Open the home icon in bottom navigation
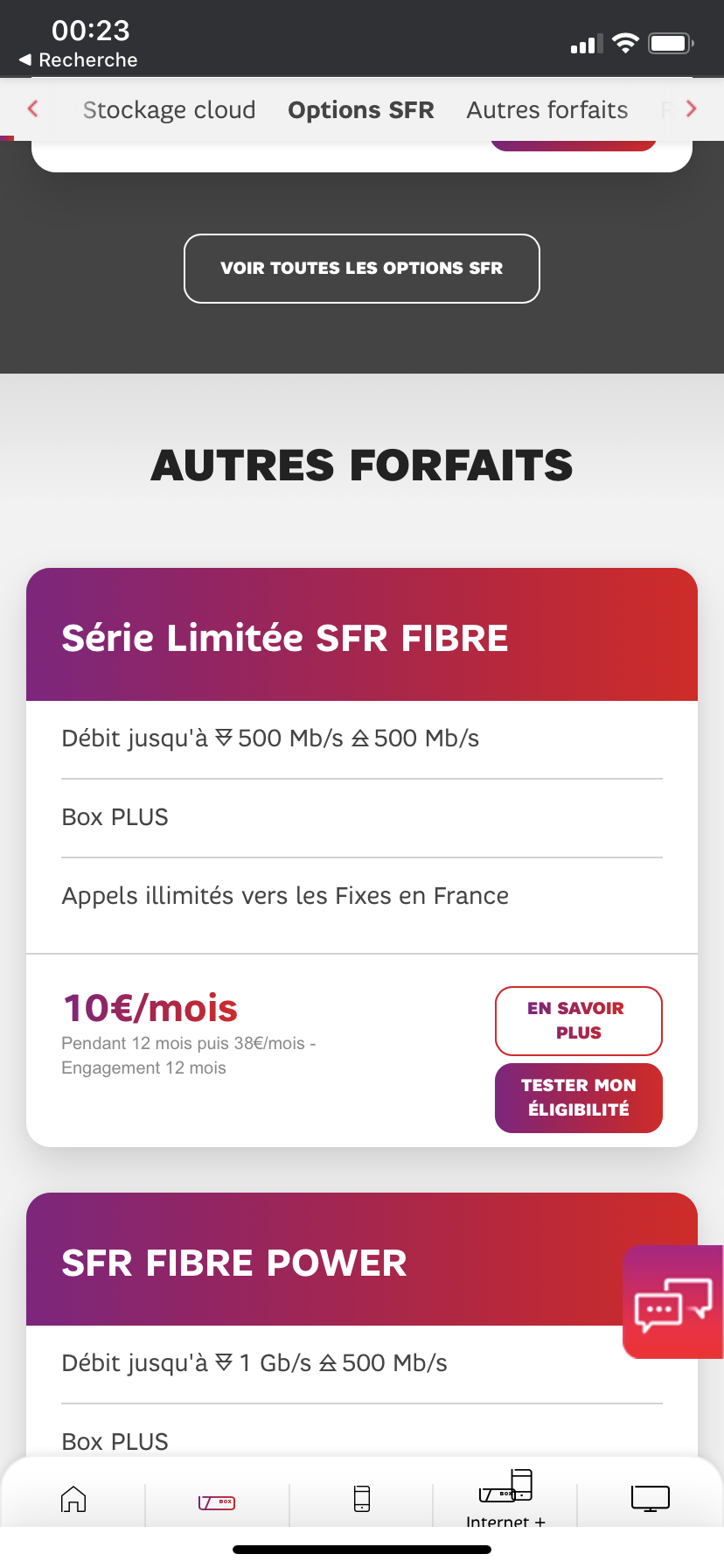 73,1498
